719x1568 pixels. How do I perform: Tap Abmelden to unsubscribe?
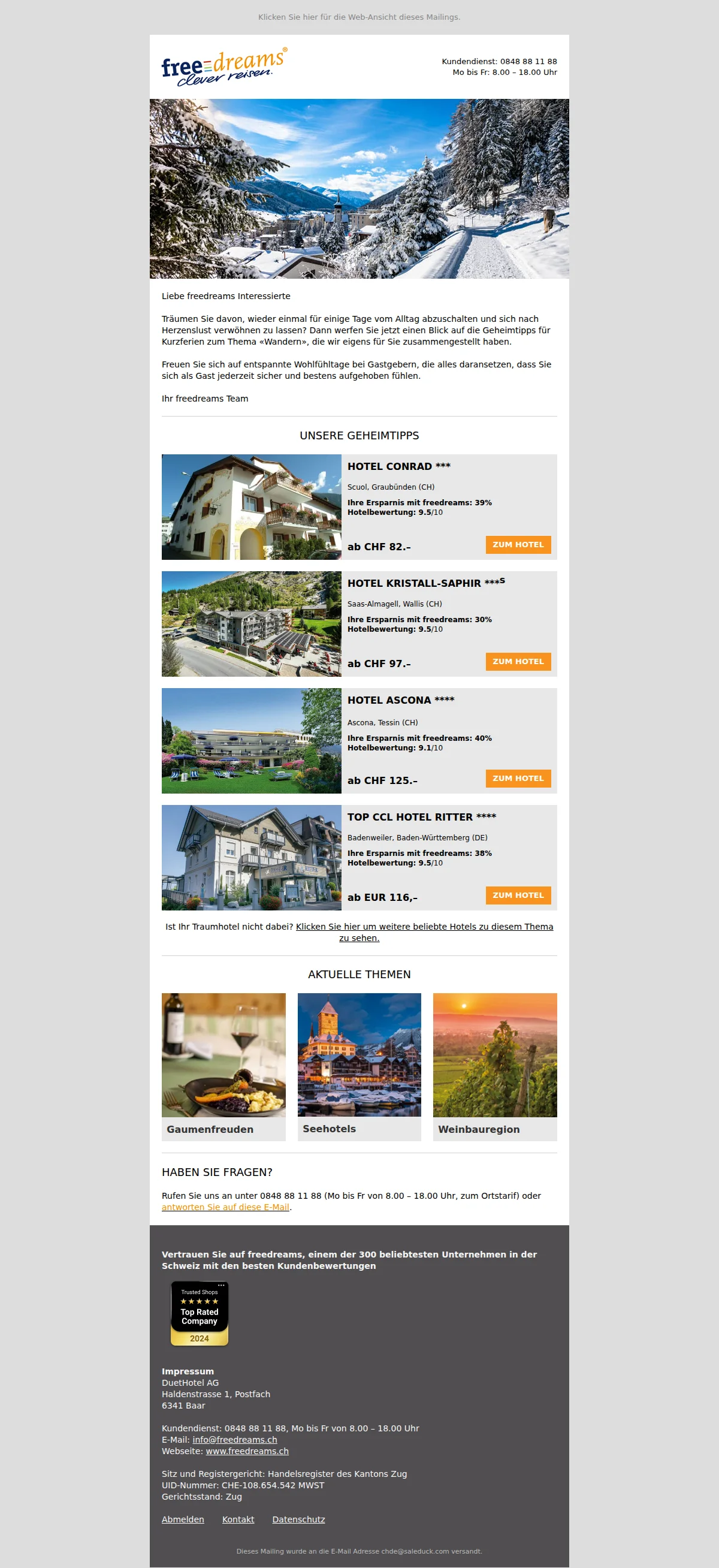tap(183, 1519)
